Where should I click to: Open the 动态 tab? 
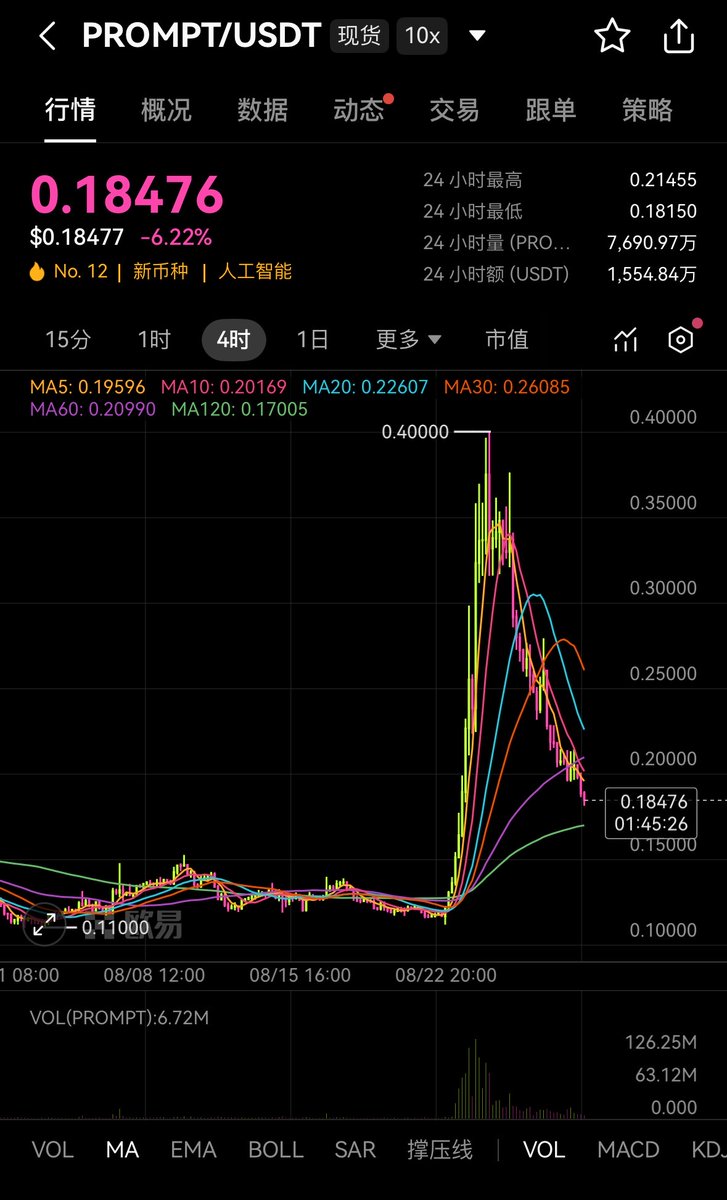(358, 110)
